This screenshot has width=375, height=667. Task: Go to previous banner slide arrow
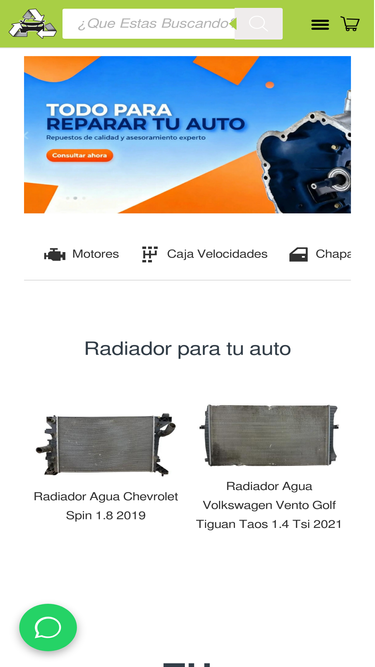point(26,135)
